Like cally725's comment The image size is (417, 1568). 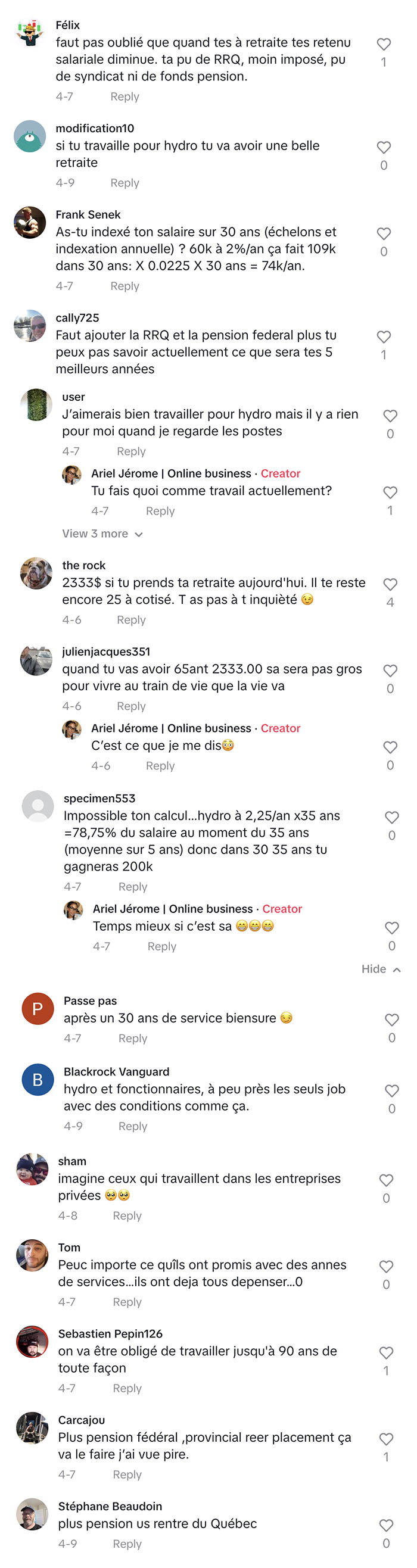coord(384,336)
